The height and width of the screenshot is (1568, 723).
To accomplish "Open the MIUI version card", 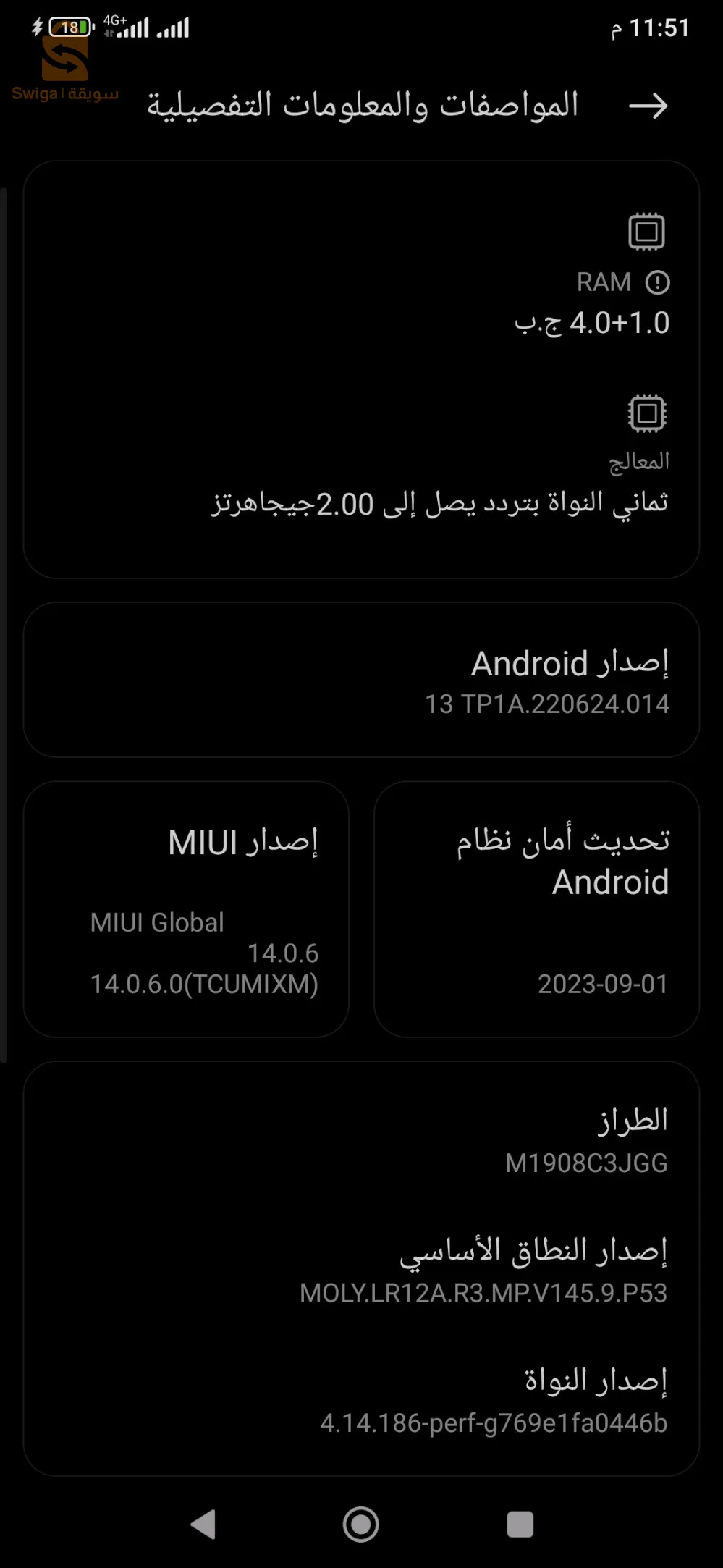I will (186, 909).
